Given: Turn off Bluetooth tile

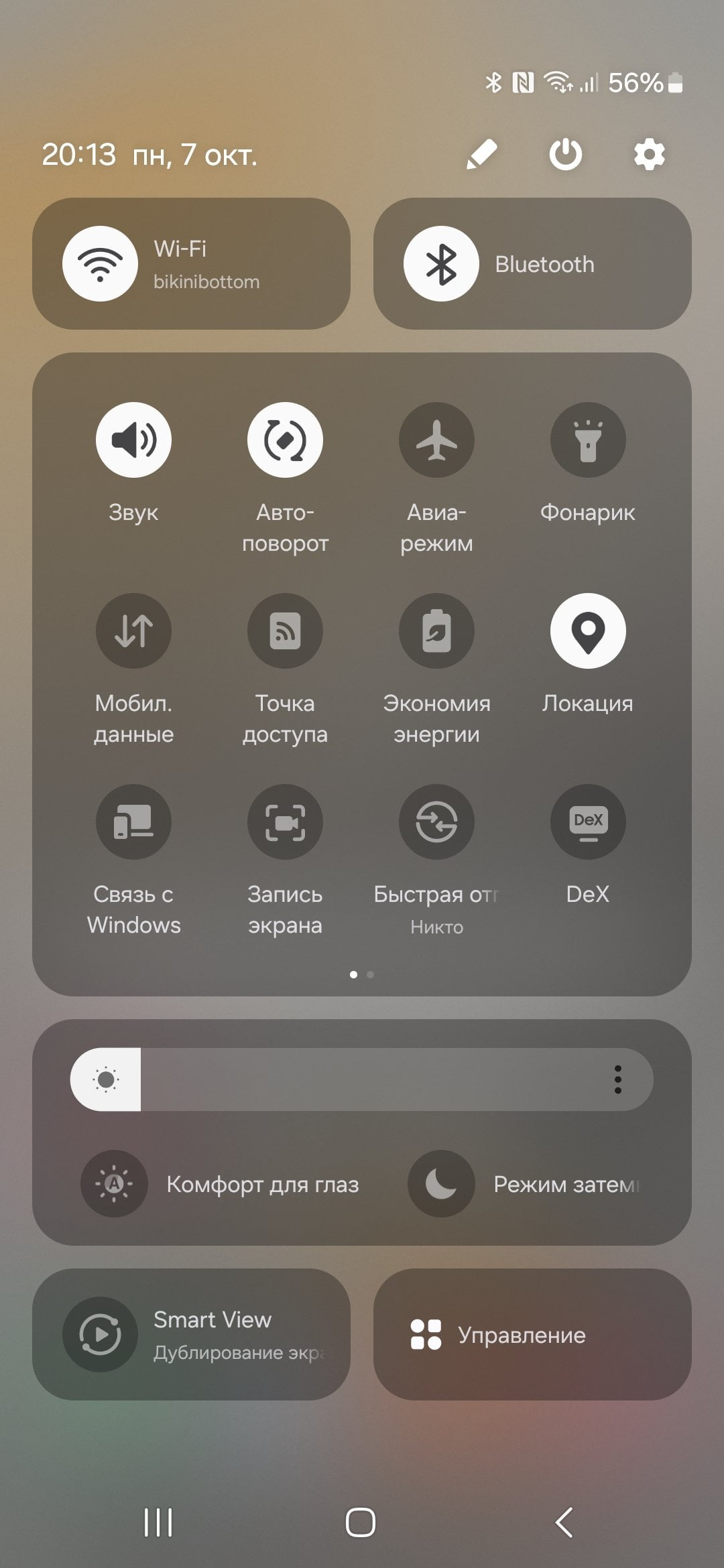Looking at the screenshot, I should [x=532, y=263].
